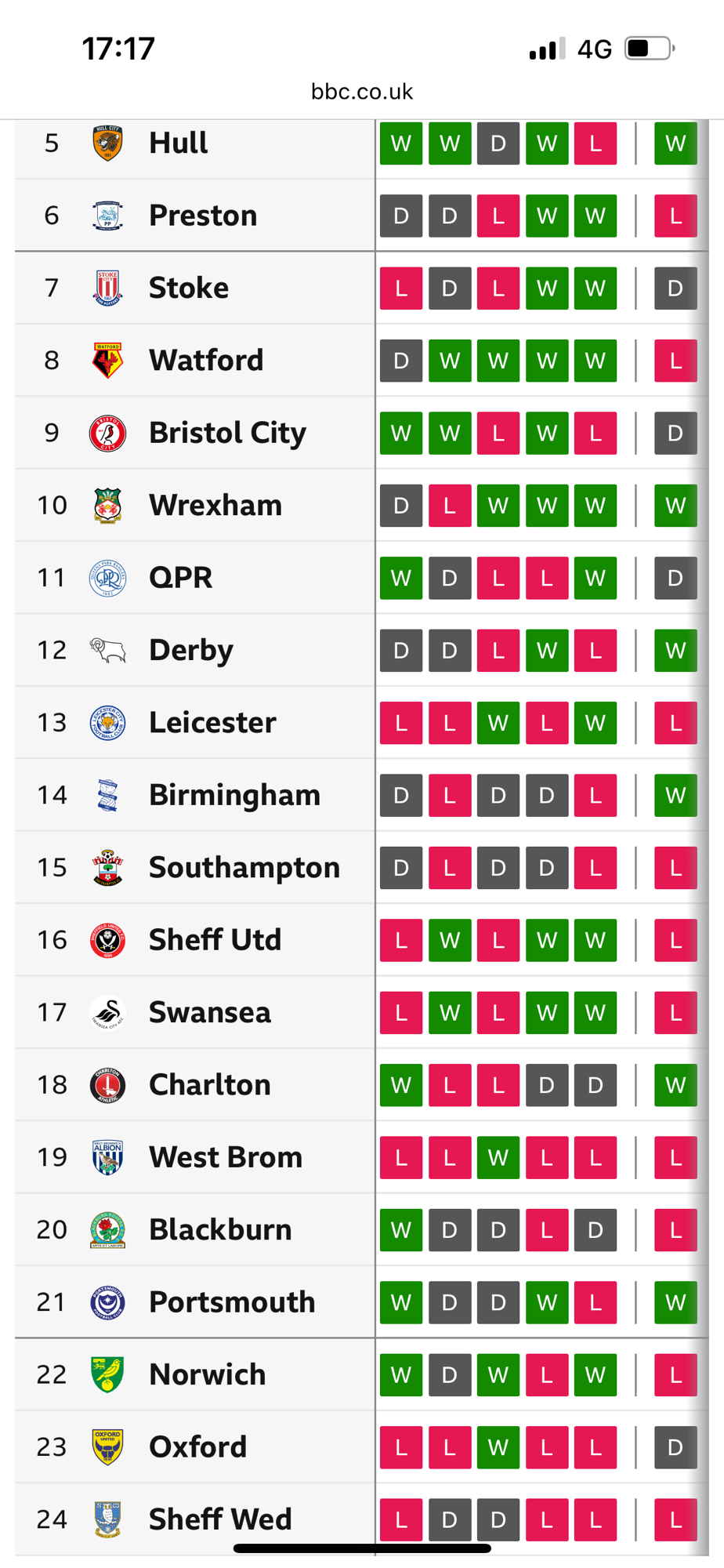Open the Hull team page
Screen dimensions: 724x1568
[x=178, y=143]
